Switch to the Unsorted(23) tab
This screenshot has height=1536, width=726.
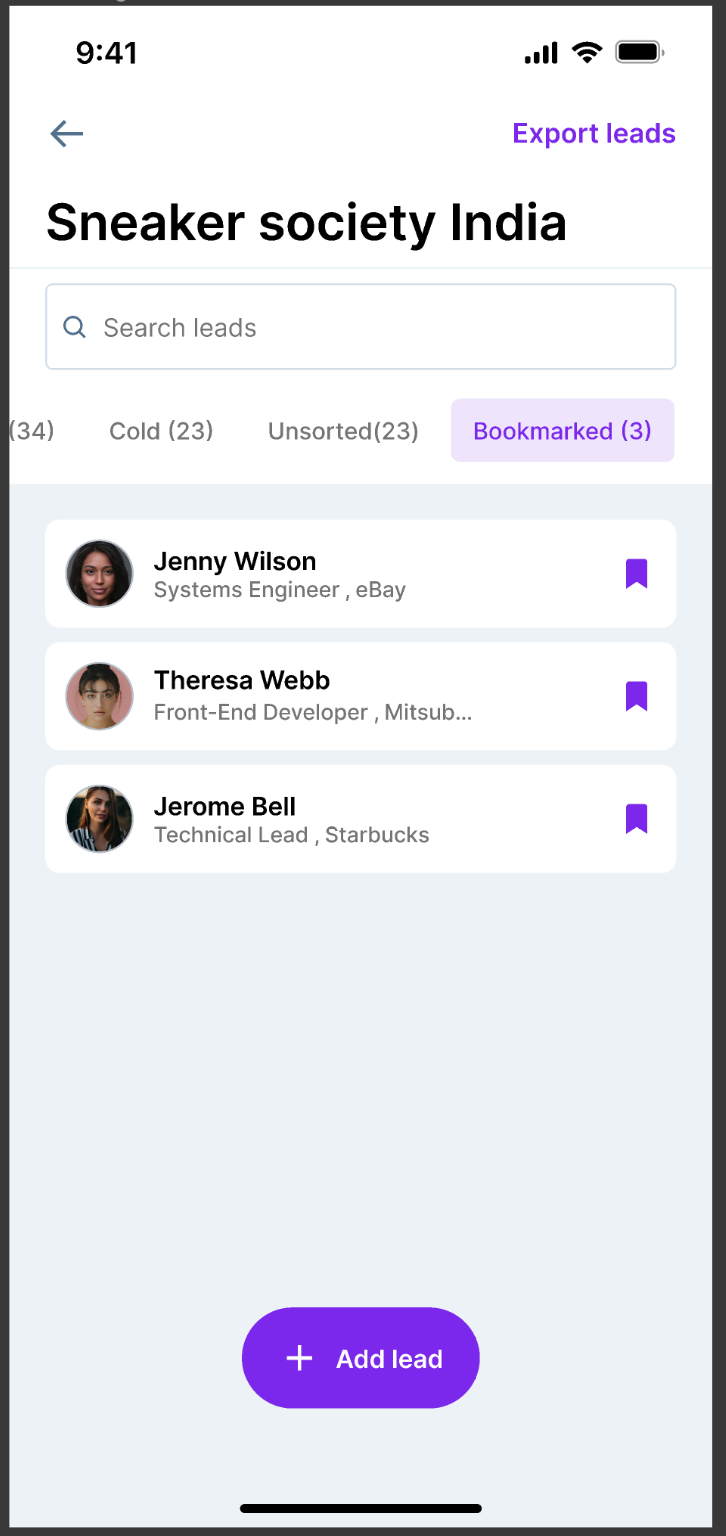(x=343, y=431)
